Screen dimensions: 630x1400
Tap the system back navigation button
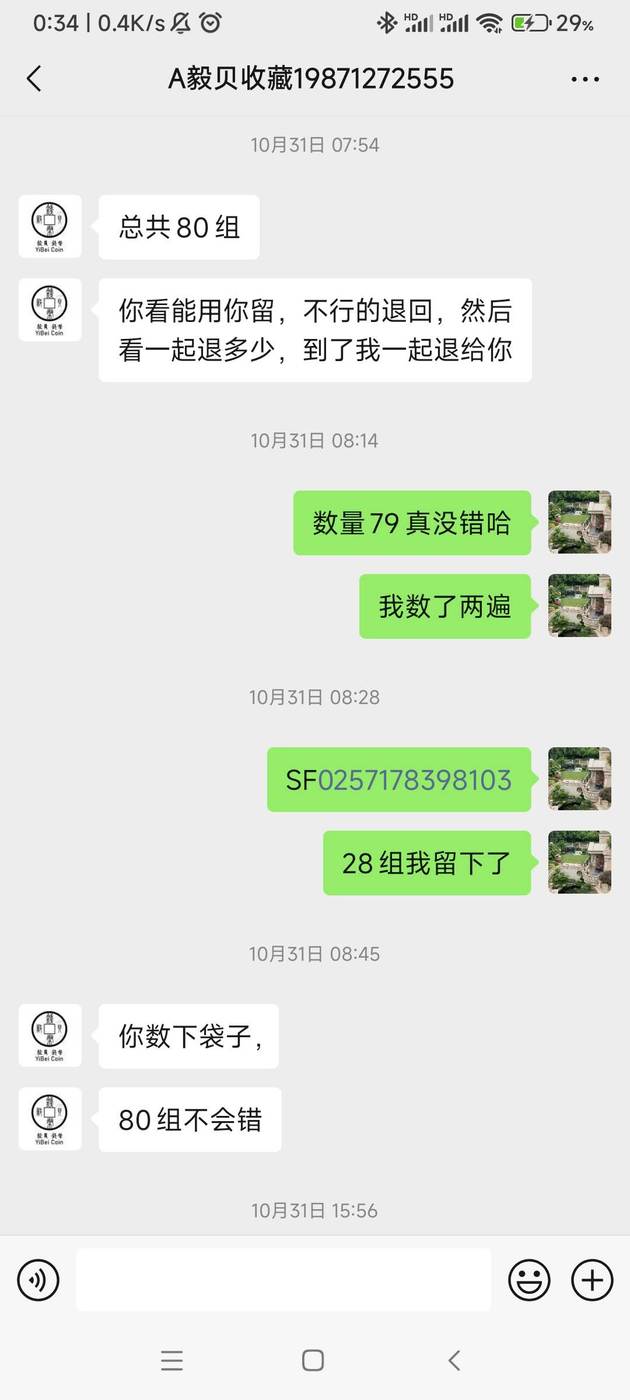tap(454, 1360)
